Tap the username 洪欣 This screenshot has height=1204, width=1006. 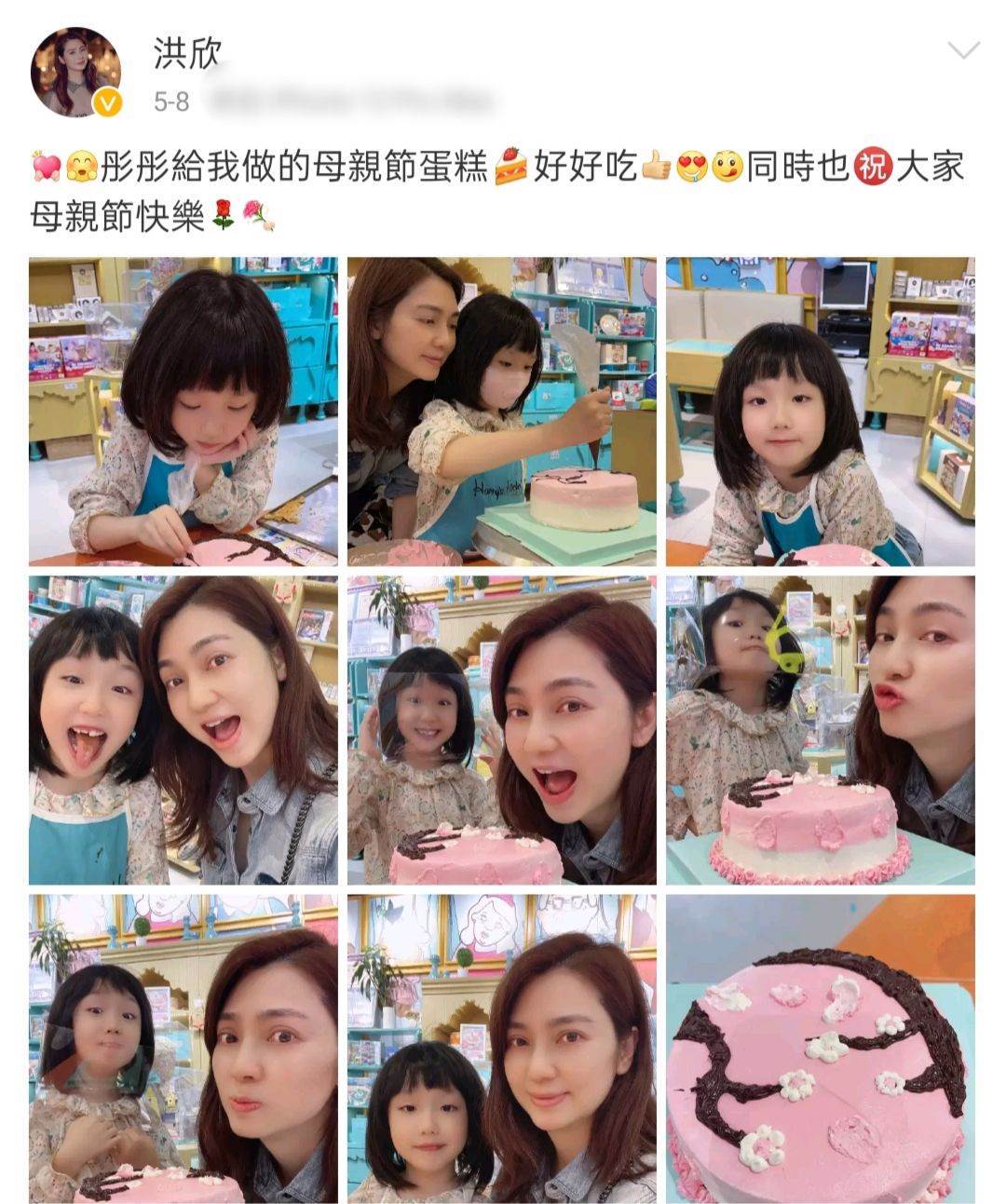[186, 54]
